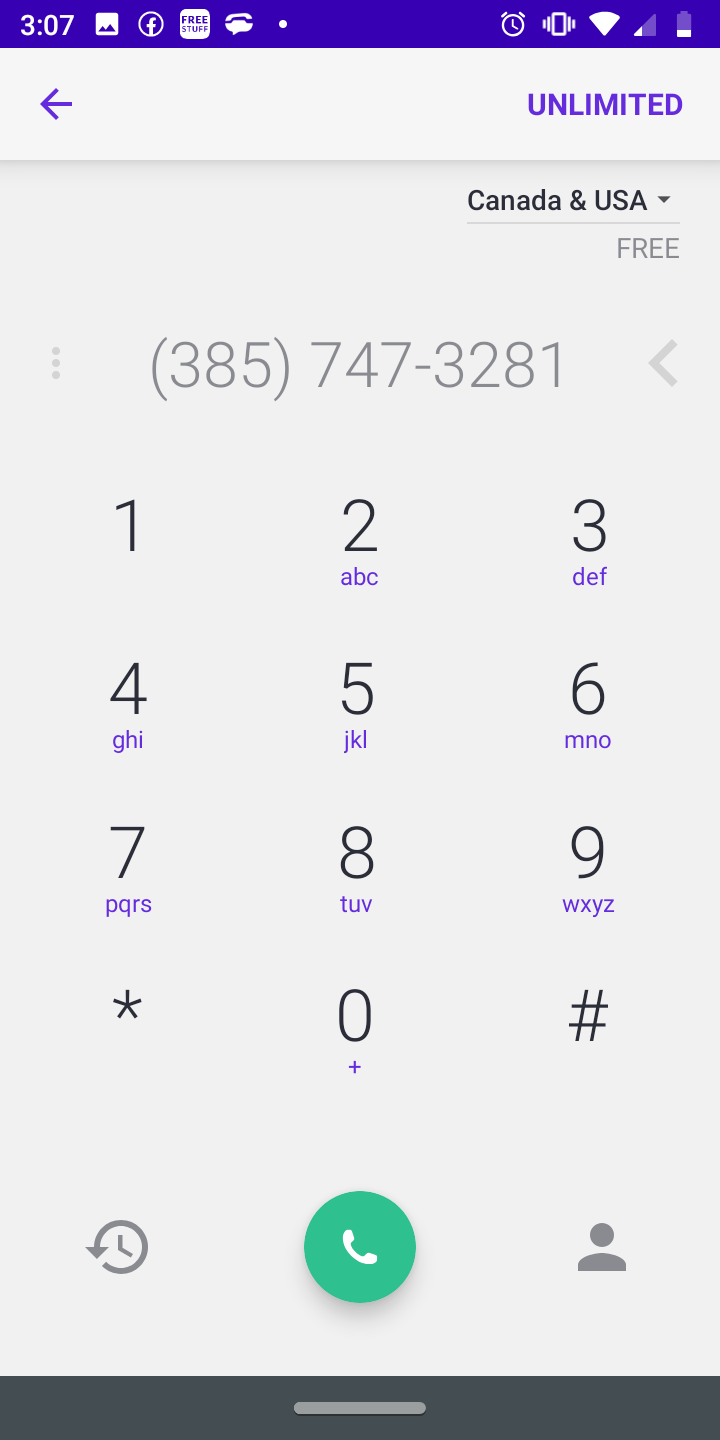Image resolution: width=720 pixels, height=1440 pixels.
Task: Add digit 4 (ghi)
Action: coord(128,704)
